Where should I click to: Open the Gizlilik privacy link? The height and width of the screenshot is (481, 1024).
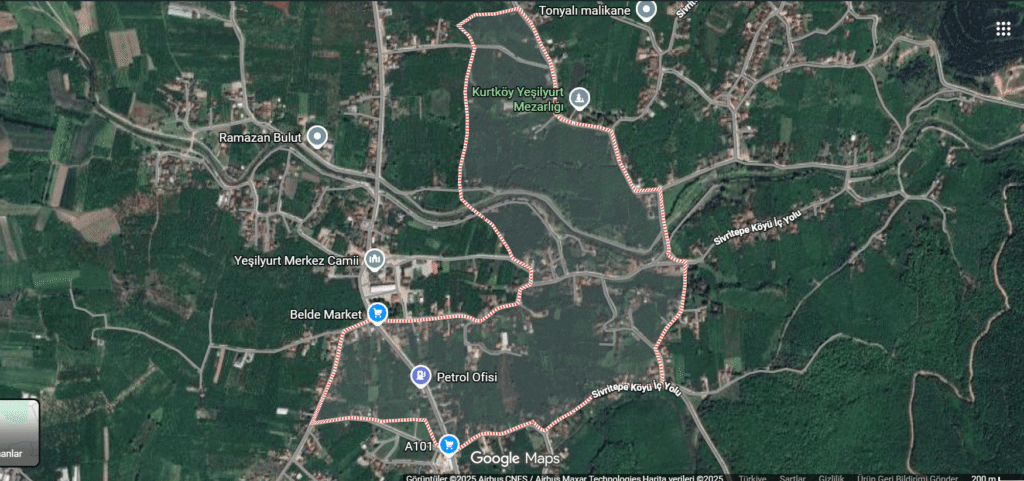tap(830, 477)
